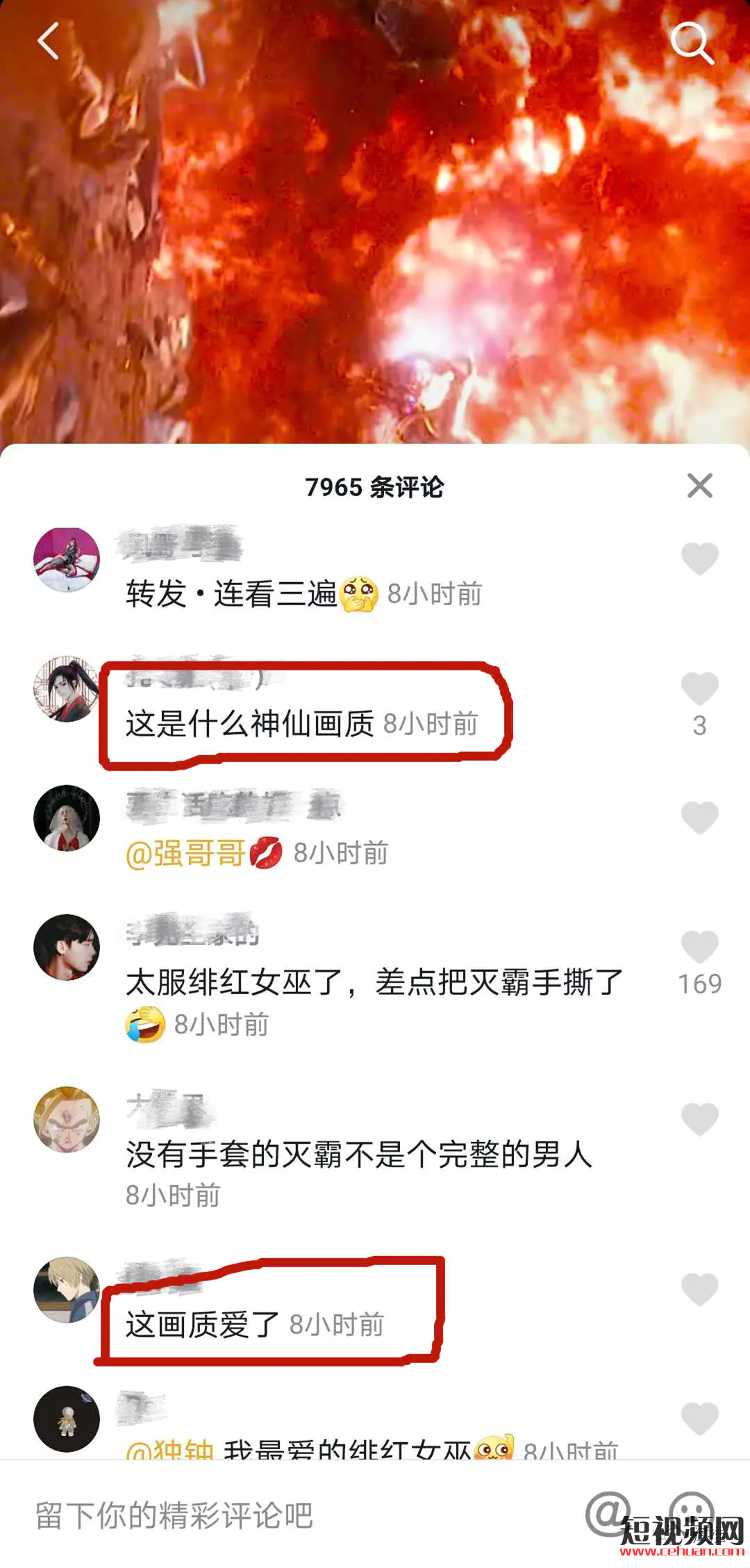Like the comment "转发·连看三遍"
The height and width of the screenshot is (1568, 750).
699,559
